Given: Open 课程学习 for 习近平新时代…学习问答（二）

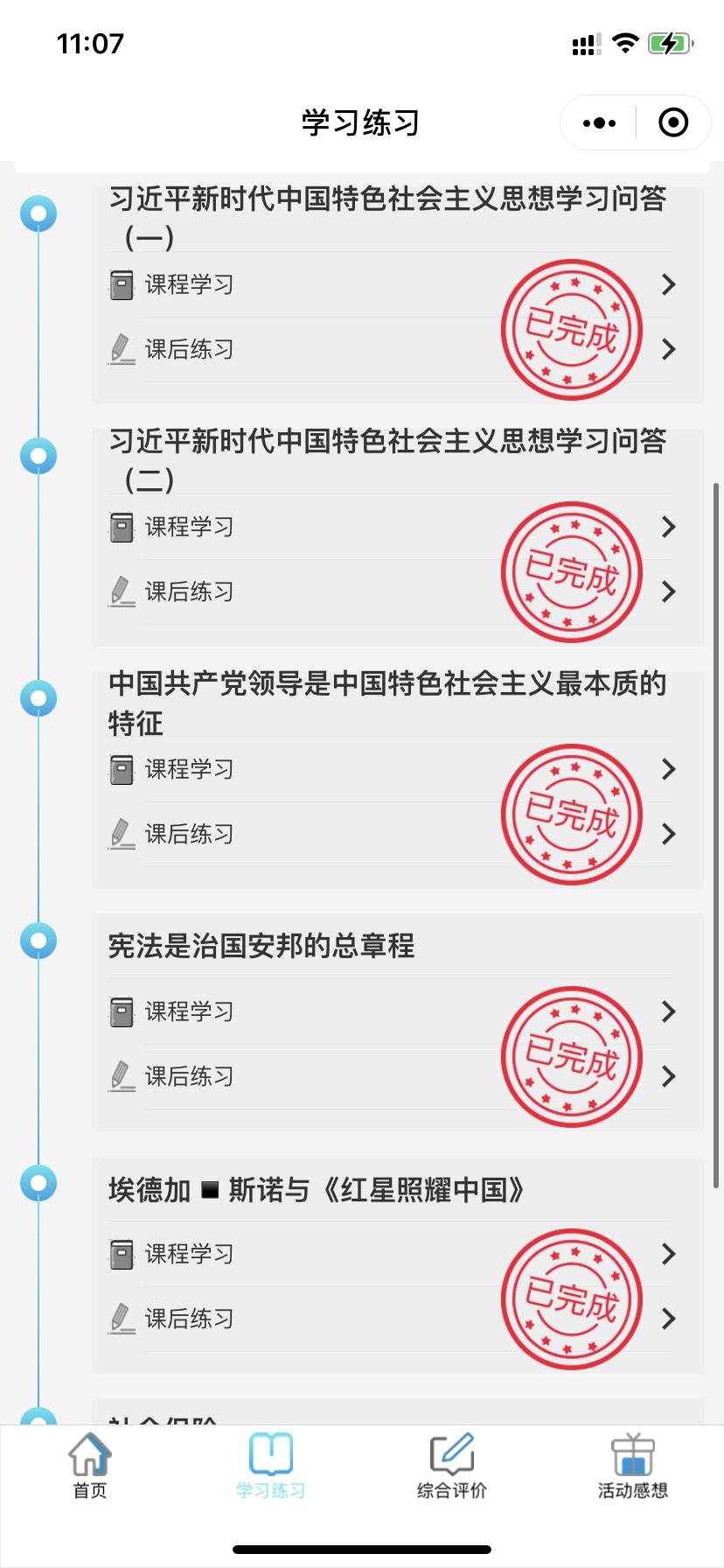Looking at the screenshot, I should click(x=189, y=527).
